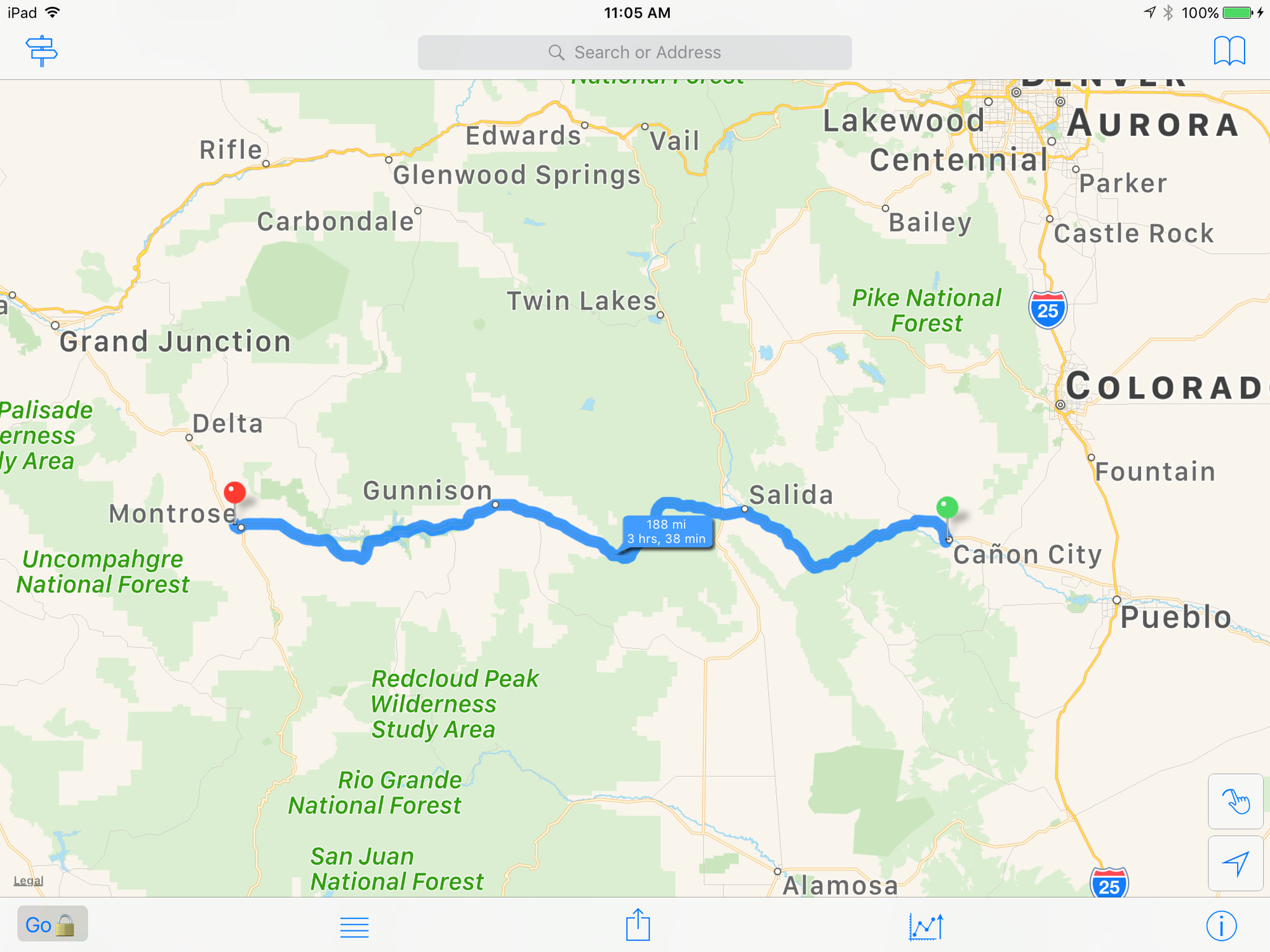Screen dimensions: 1270x952
Task: Open the info button
Action: 1220,926
